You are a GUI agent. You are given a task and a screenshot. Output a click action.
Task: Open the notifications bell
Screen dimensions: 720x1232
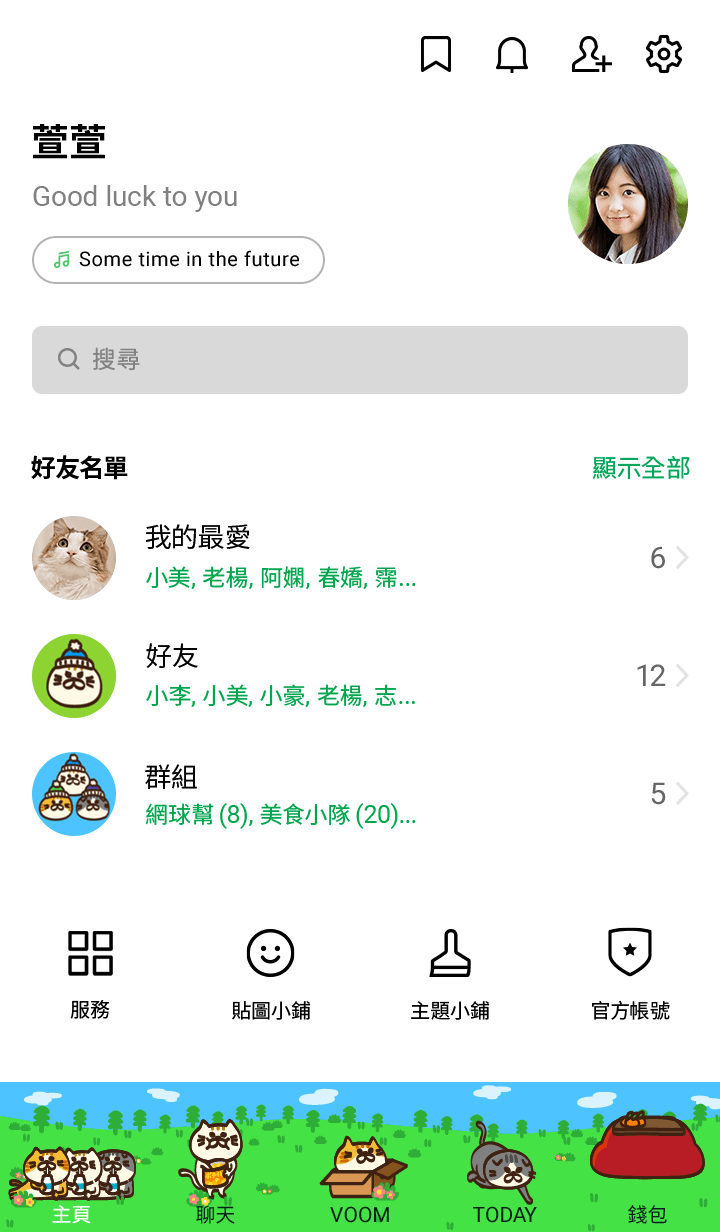pos(512,55)
